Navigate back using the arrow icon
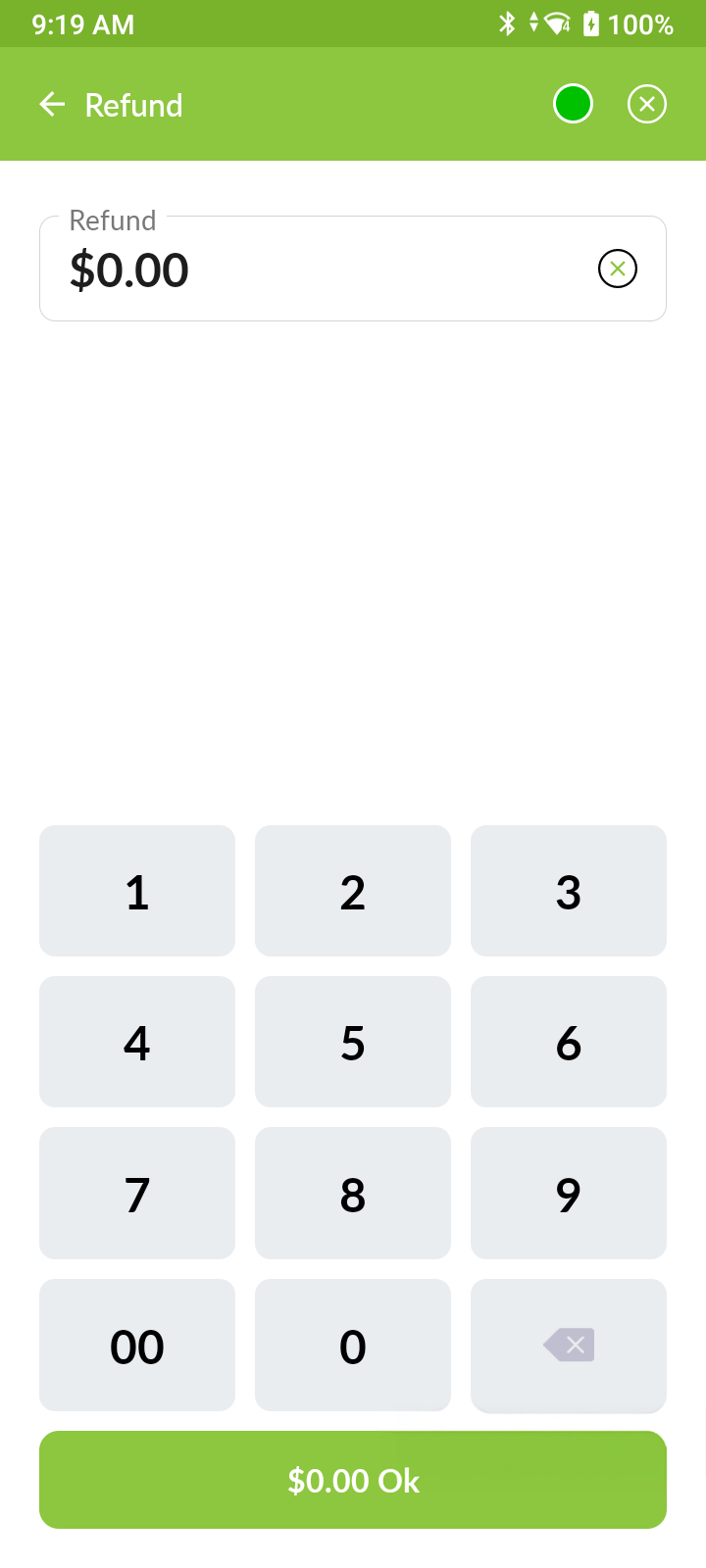 (51, 103)
